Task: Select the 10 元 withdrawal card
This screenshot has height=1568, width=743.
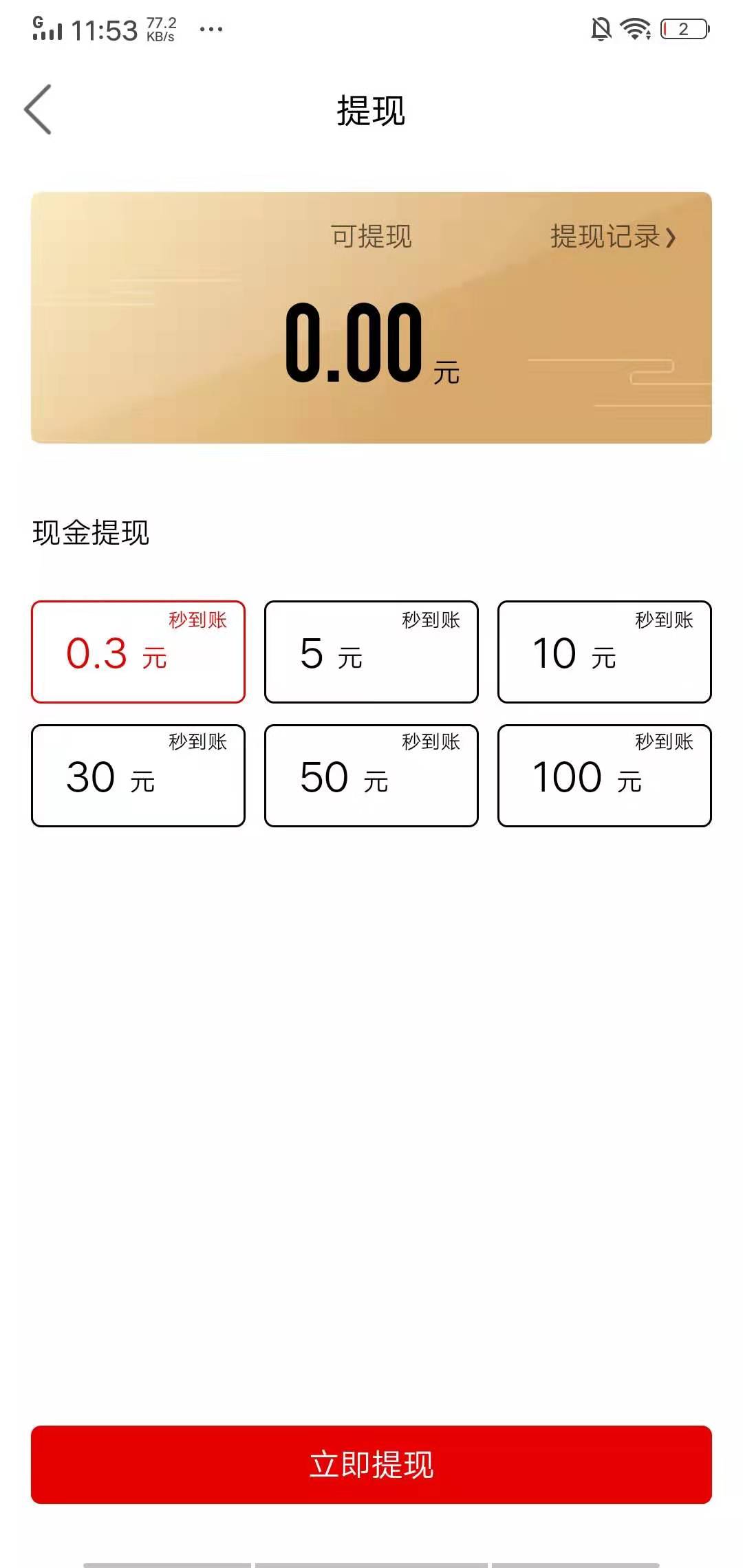Action: pyautogui.click(x=604, y=650)
